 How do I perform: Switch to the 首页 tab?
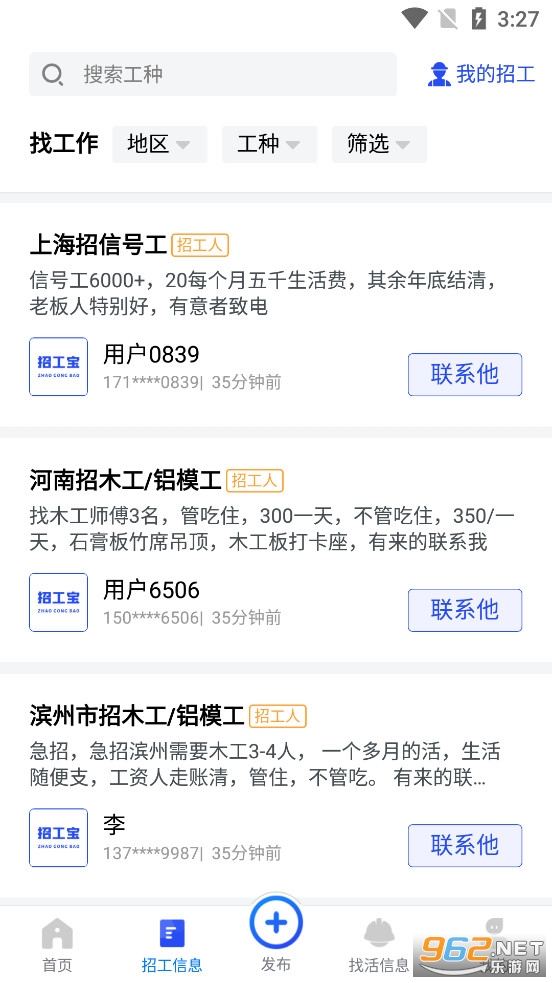[x=58, y=945]
